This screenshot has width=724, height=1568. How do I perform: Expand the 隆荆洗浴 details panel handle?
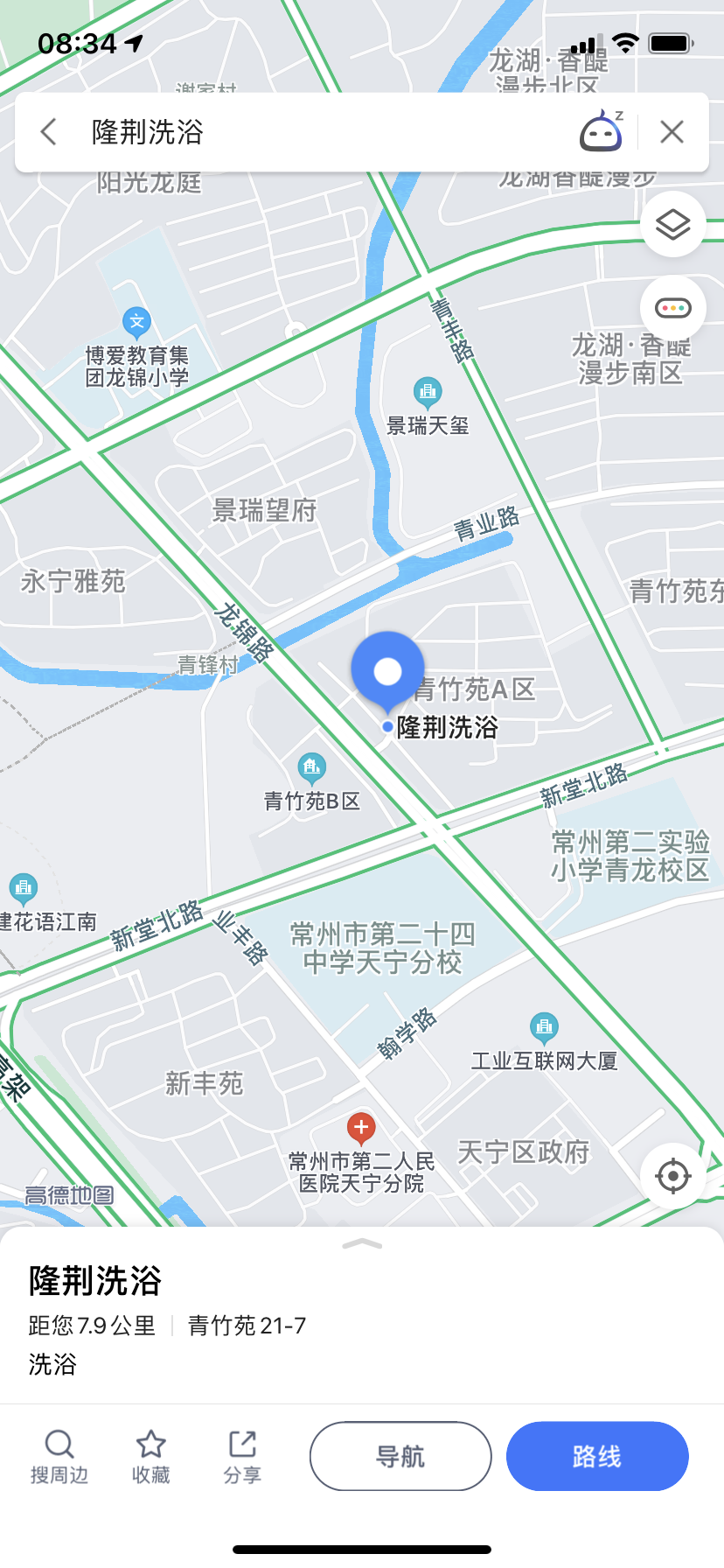point(362,1243)
